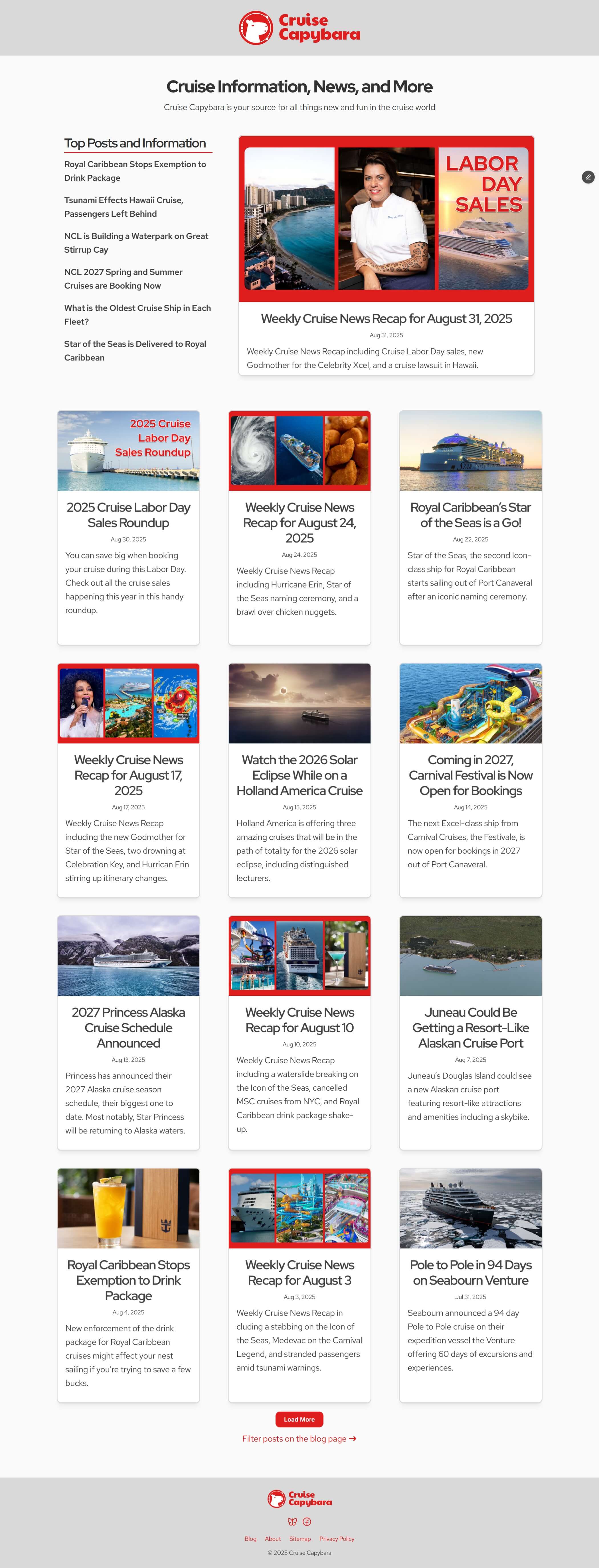The width and height of the screenshot is (599, 1568).
Task: Open Pole to Pole Seabourn Venture article
Action: click(x=470, y=1272)
